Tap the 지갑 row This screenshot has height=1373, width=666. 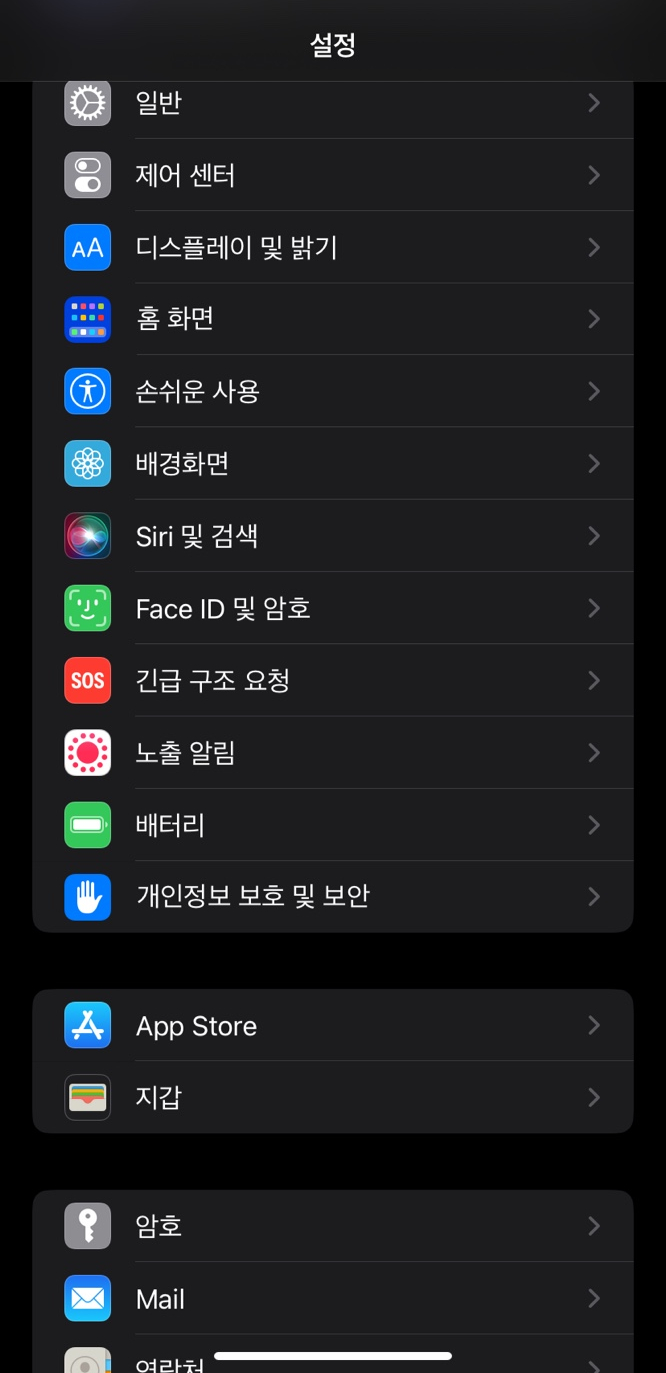(x=333, y=1097)
